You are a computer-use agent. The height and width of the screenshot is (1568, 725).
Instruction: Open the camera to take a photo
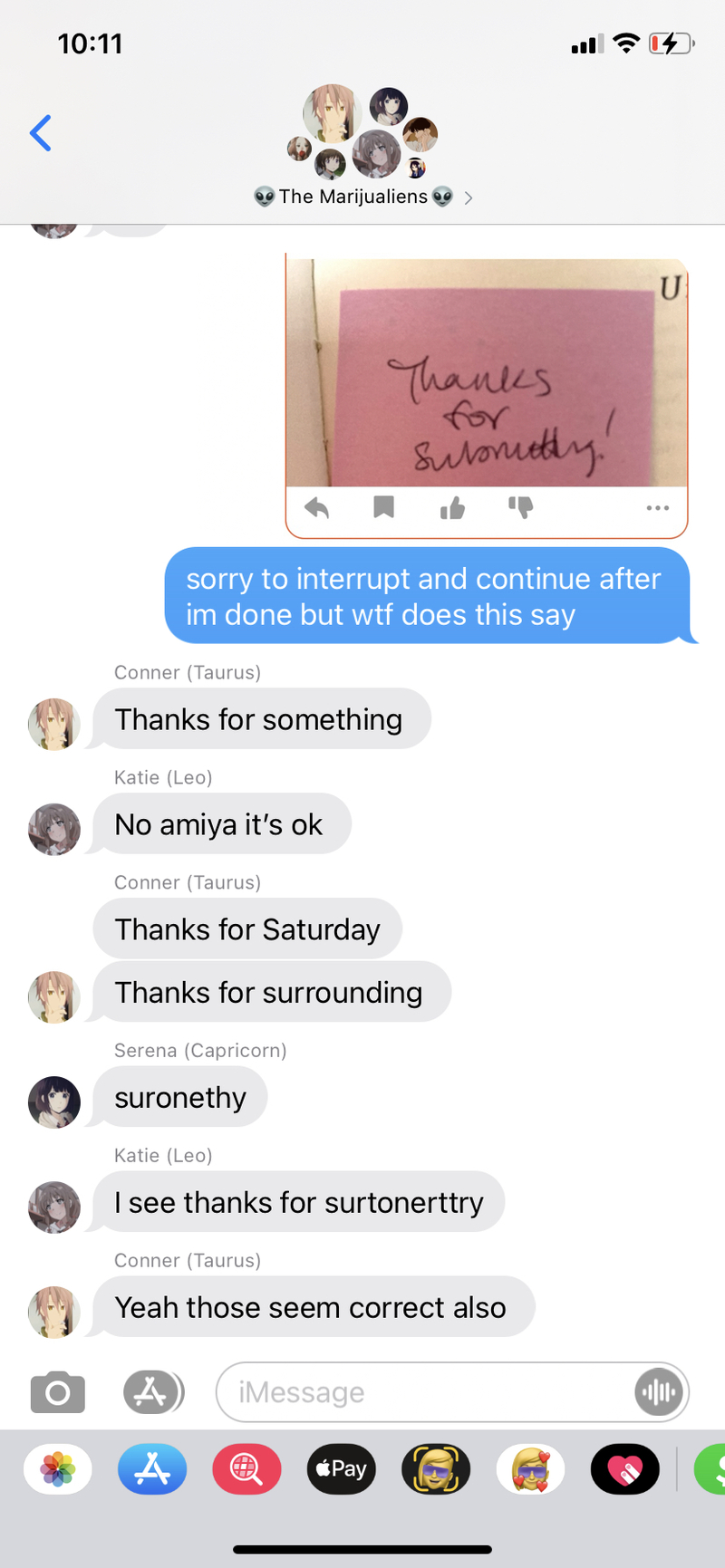tap(58, 1392)
